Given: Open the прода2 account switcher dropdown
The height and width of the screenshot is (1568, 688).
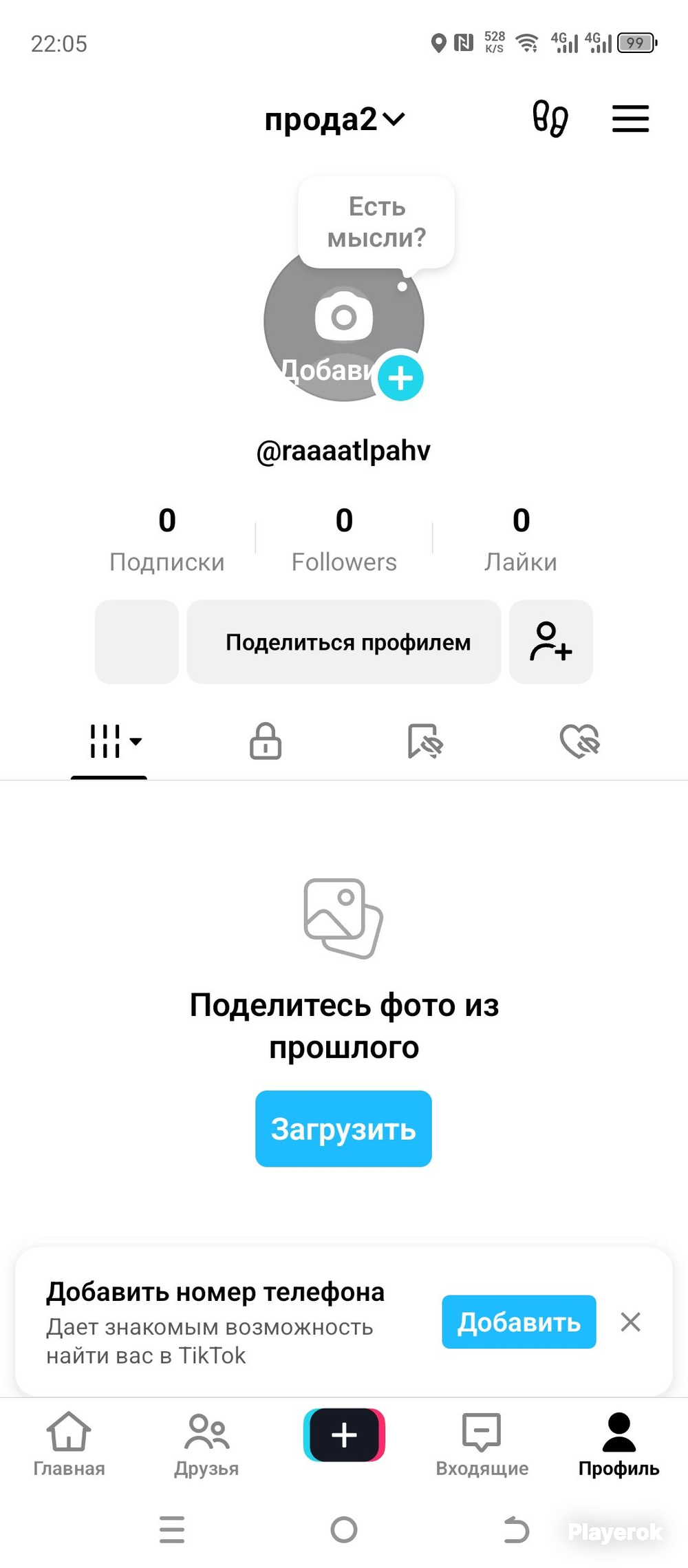Looking at the screenshot, I should click(x=335, y=120).
